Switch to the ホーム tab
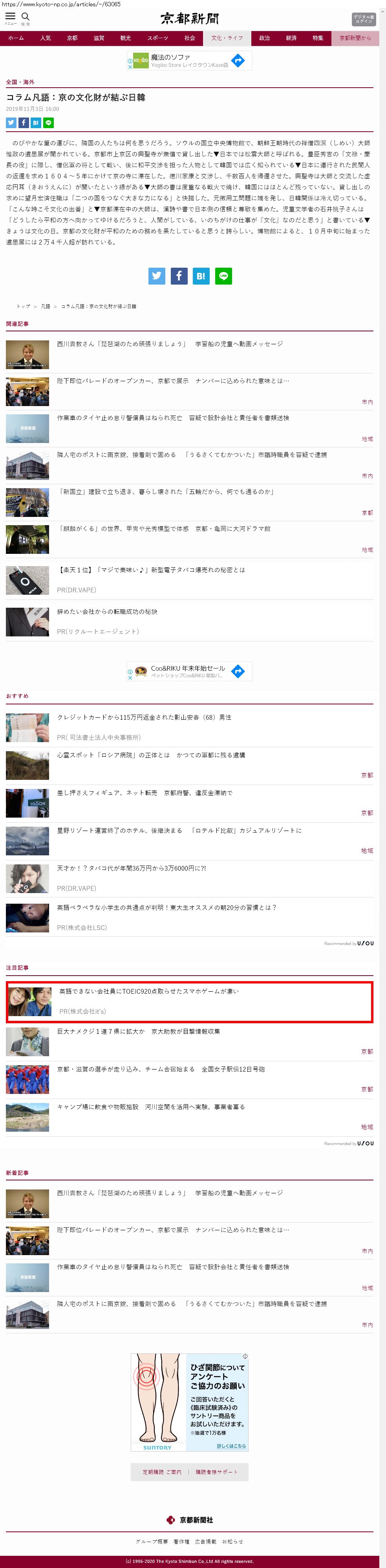 tap(16, 39)
